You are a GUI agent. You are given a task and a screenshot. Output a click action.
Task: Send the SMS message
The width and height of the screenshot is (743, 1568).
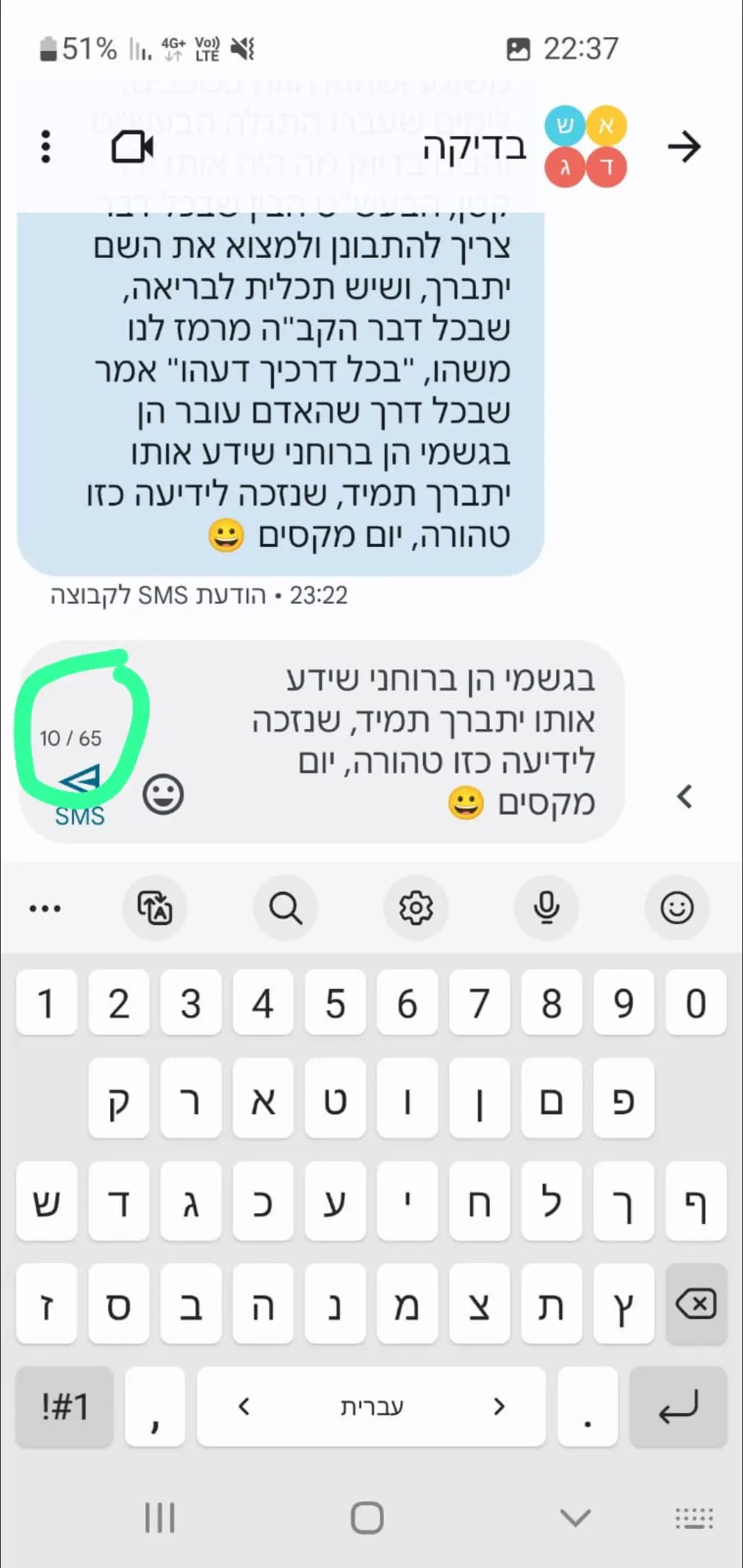[80, 781]
